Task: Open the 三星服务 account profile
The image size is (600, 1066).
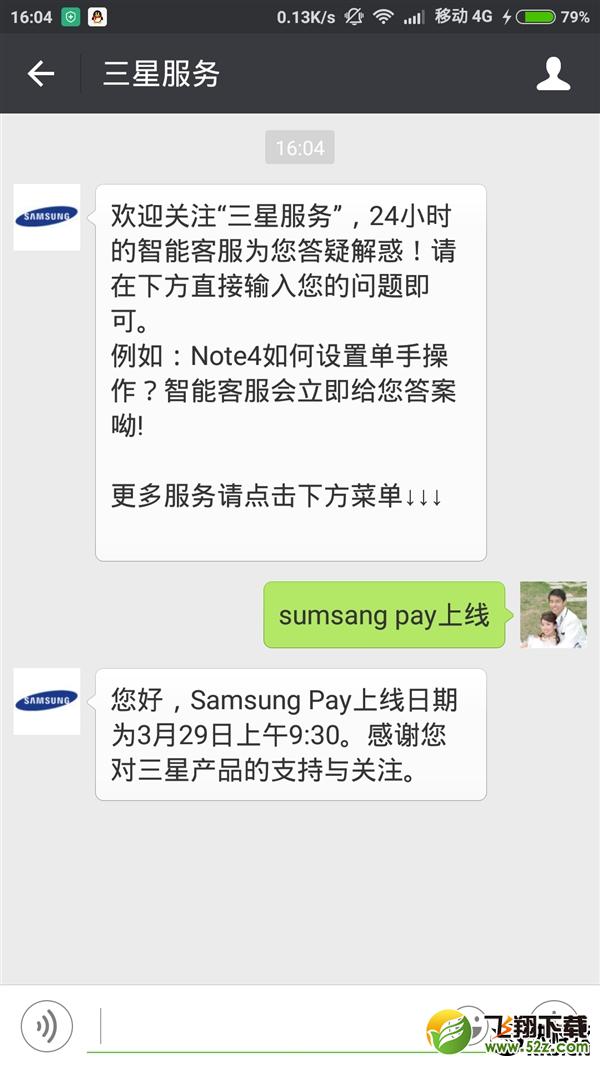Action: click(x=553, y=74)
